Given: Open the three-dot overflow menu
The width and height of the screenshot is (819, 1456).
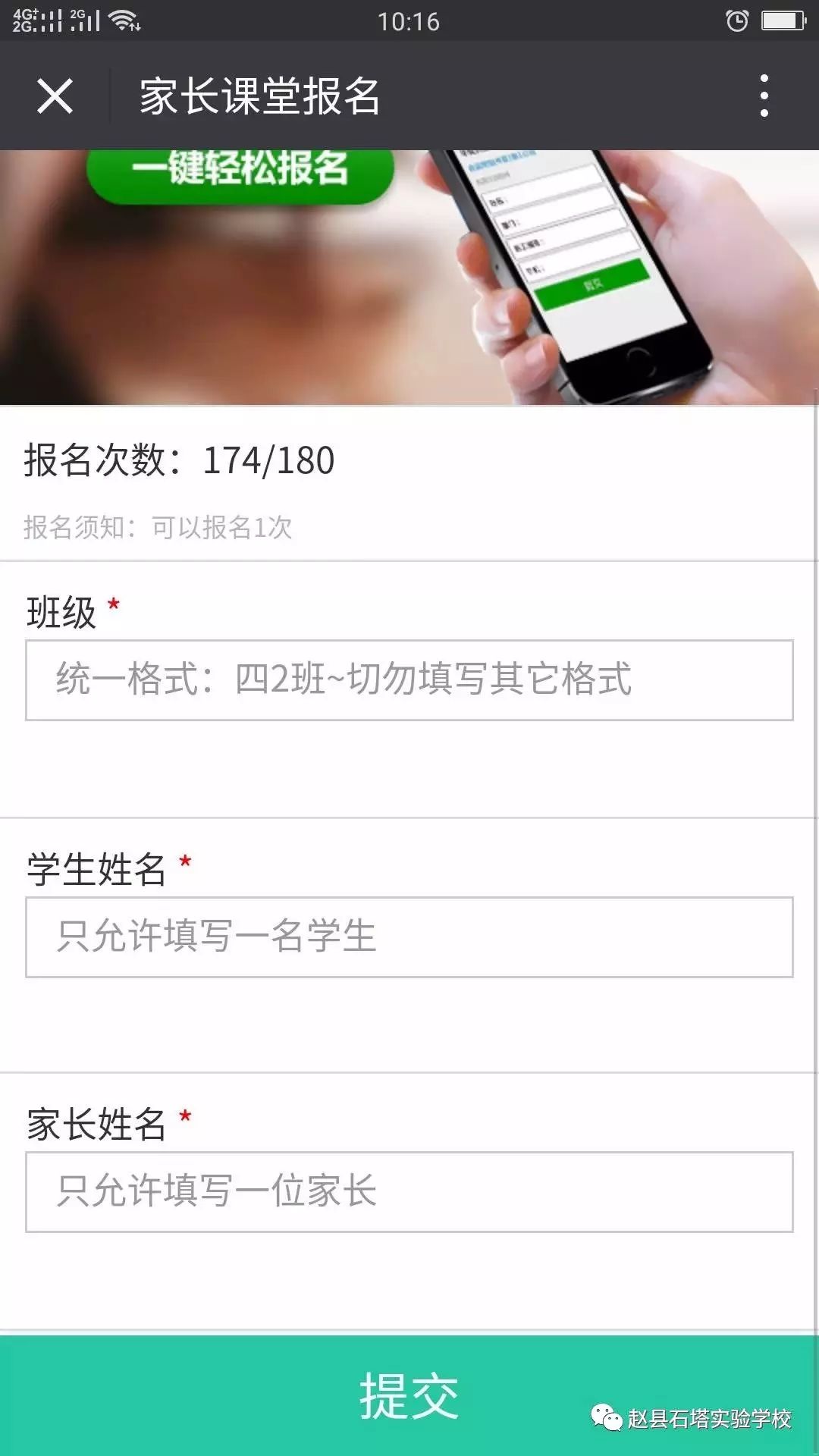Looking at the screenshot, I should point(764,96).
